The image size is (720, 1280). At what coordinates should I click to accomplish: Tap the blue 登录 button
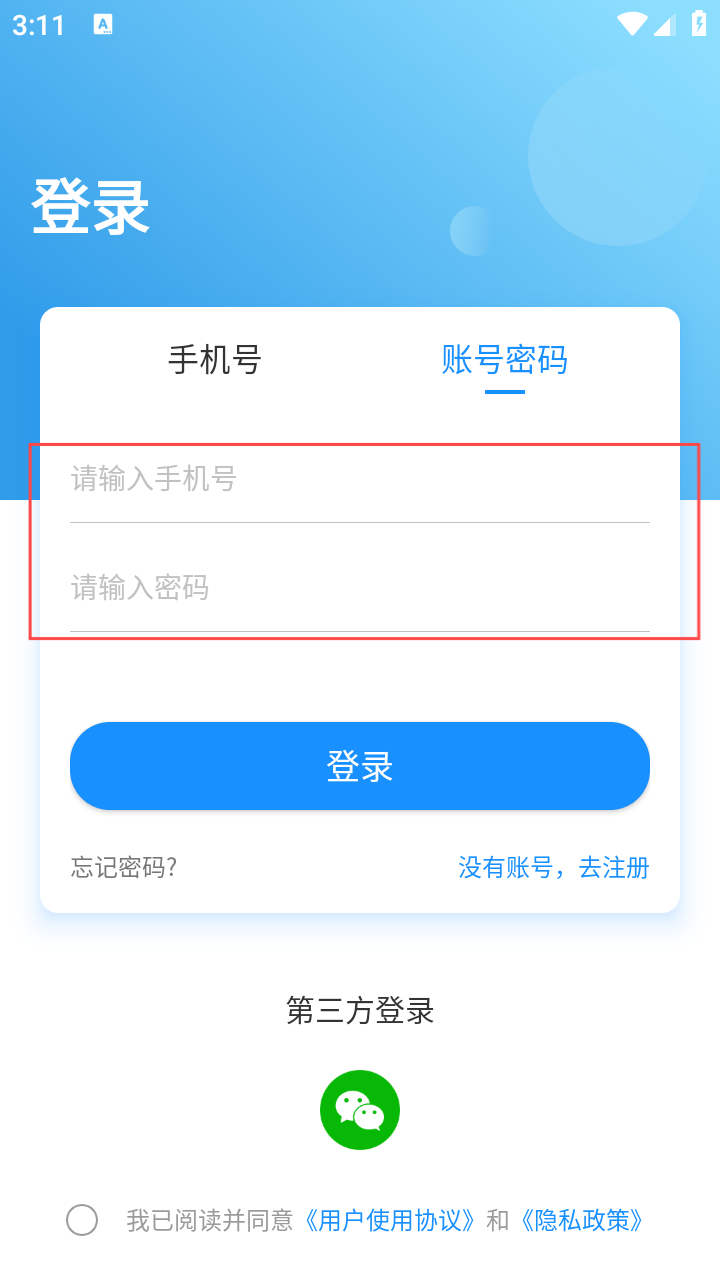coord(360,766)
